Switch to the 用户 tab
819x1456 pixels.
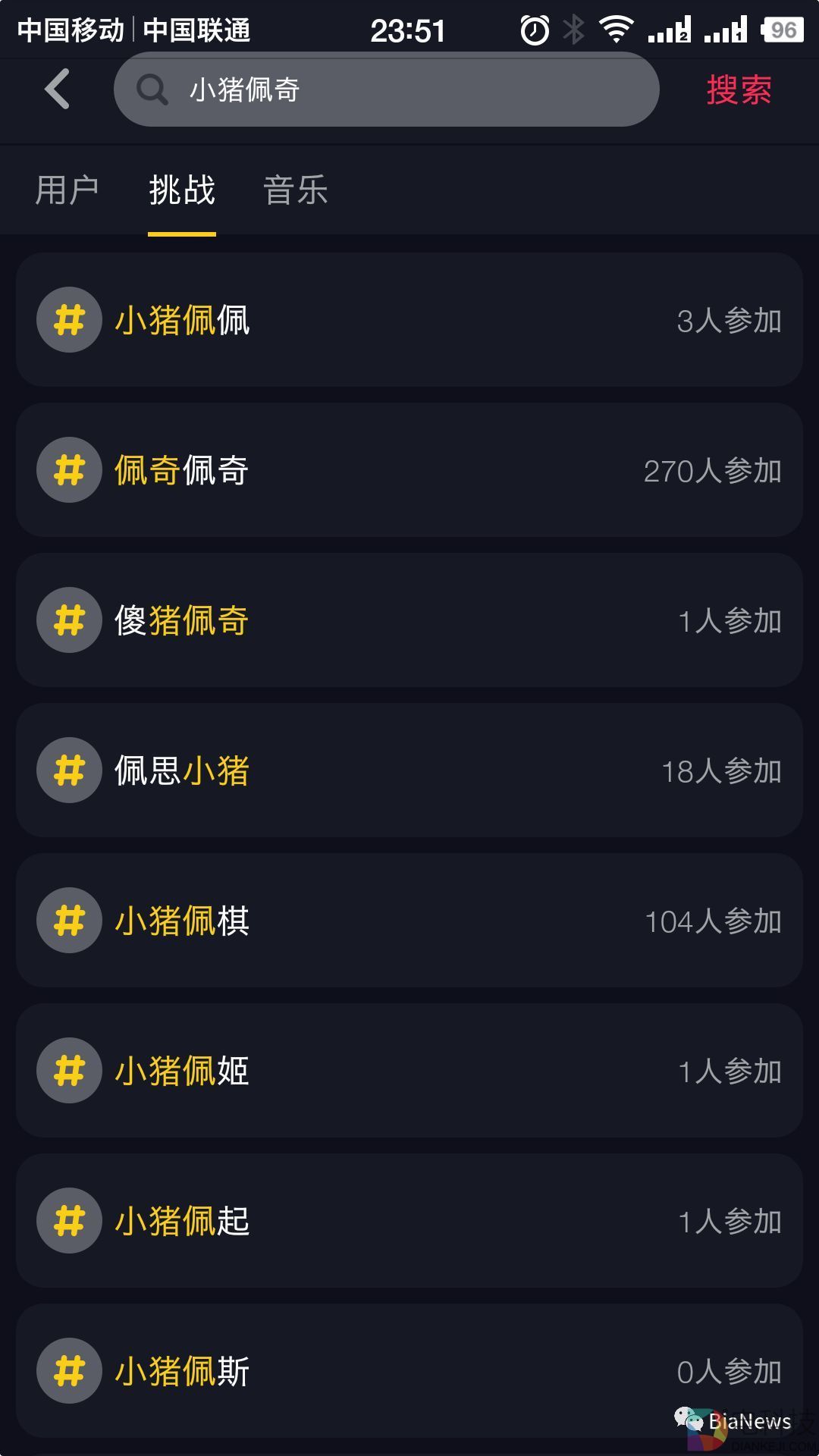click(x=67, y=190)
